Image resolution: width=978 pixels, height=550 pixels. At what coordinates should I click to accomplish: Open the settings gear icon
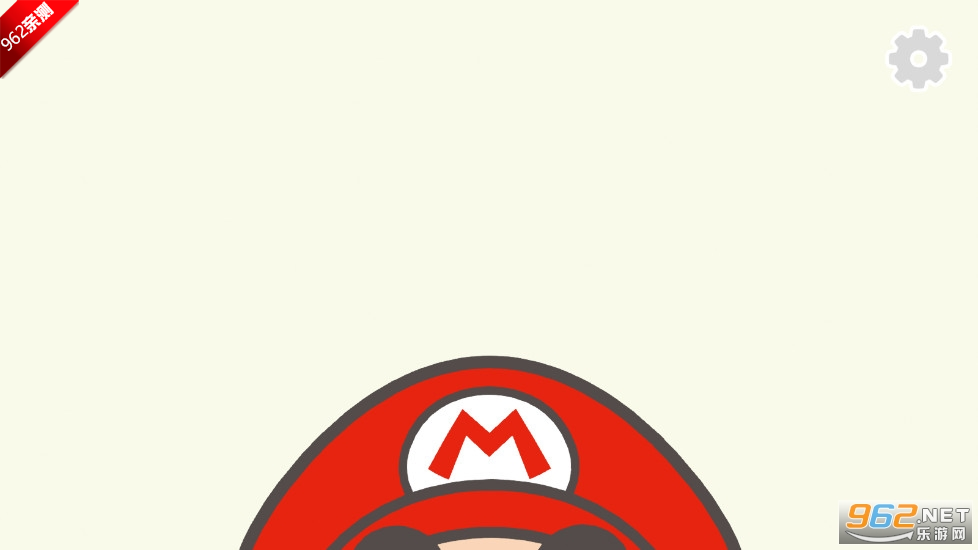tap(918, 60)
